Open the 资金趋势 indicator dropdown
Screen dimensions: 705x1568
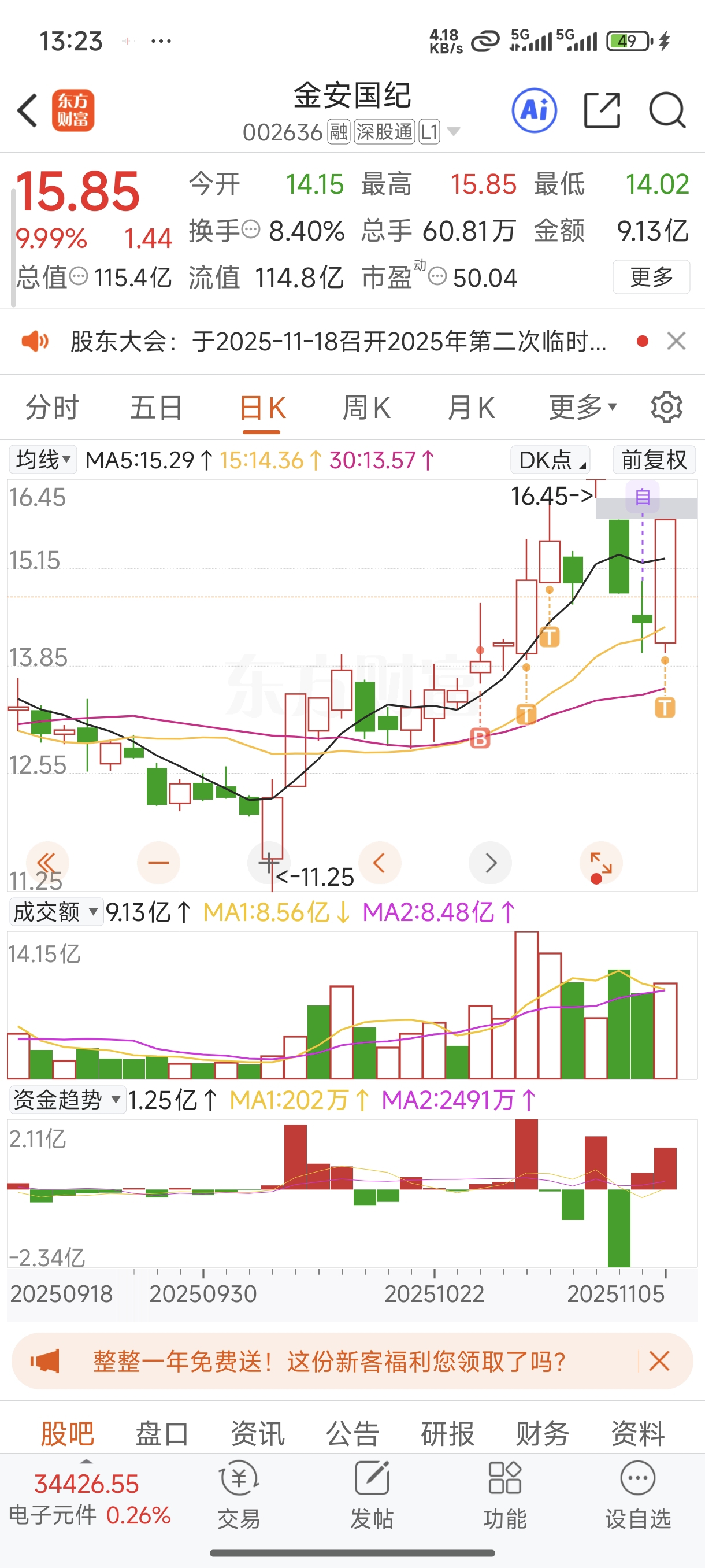tap(67, 1100)
